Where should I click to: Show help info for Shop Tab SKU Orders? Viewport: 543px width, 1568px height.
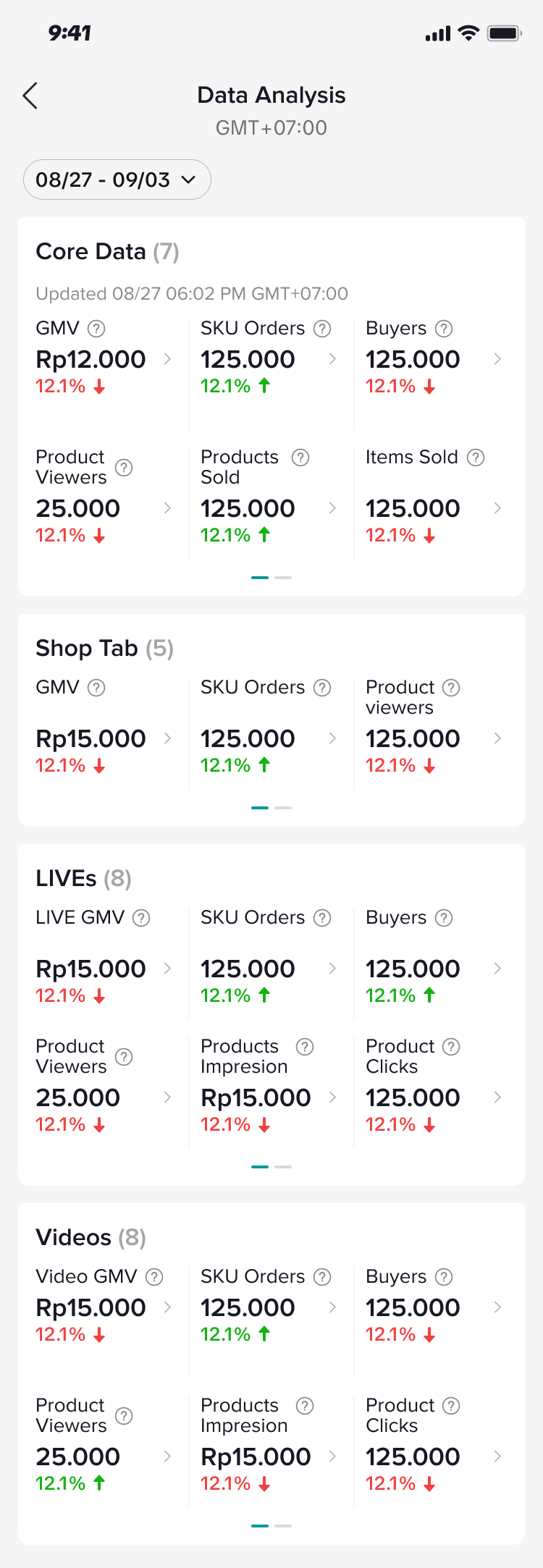(322, 688)
